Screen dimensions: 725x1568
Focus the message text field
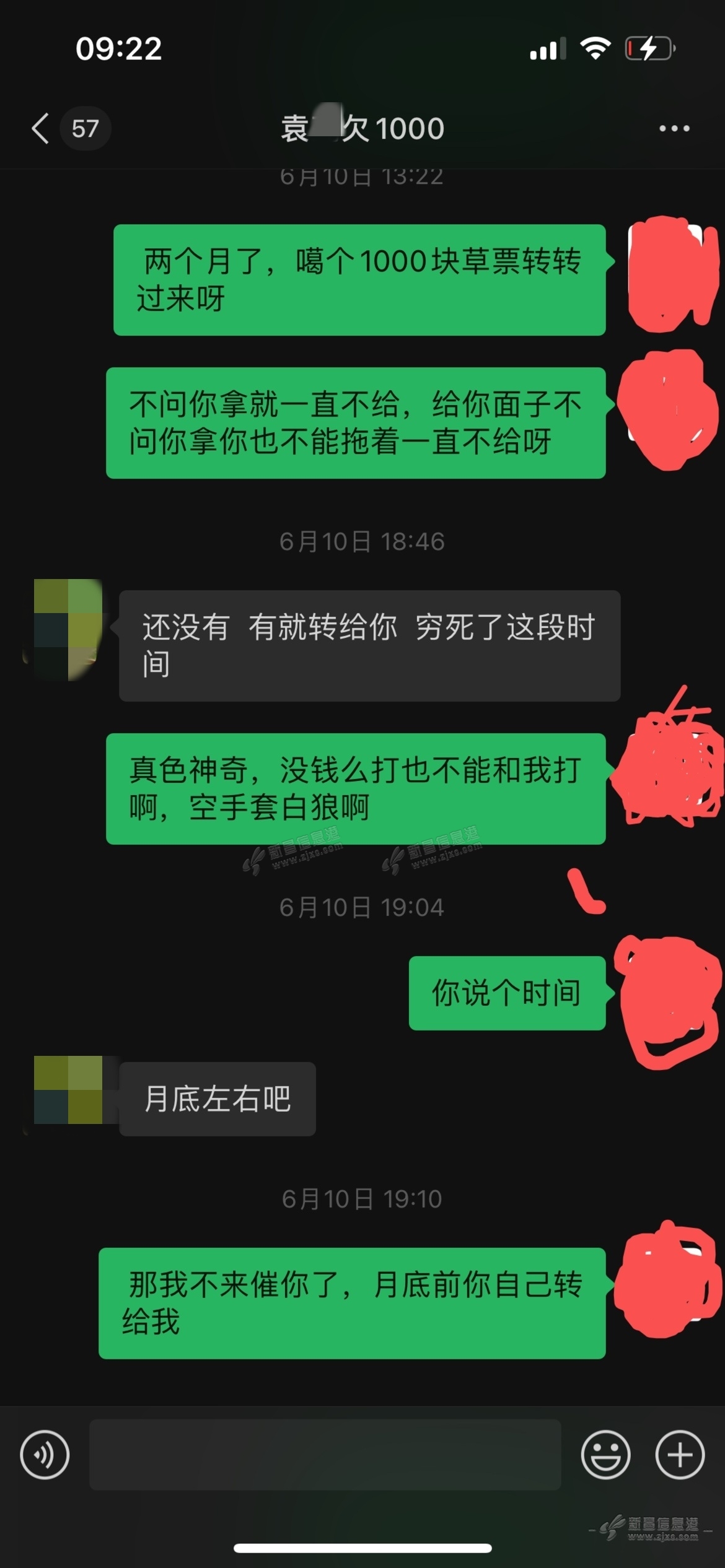325,1455
